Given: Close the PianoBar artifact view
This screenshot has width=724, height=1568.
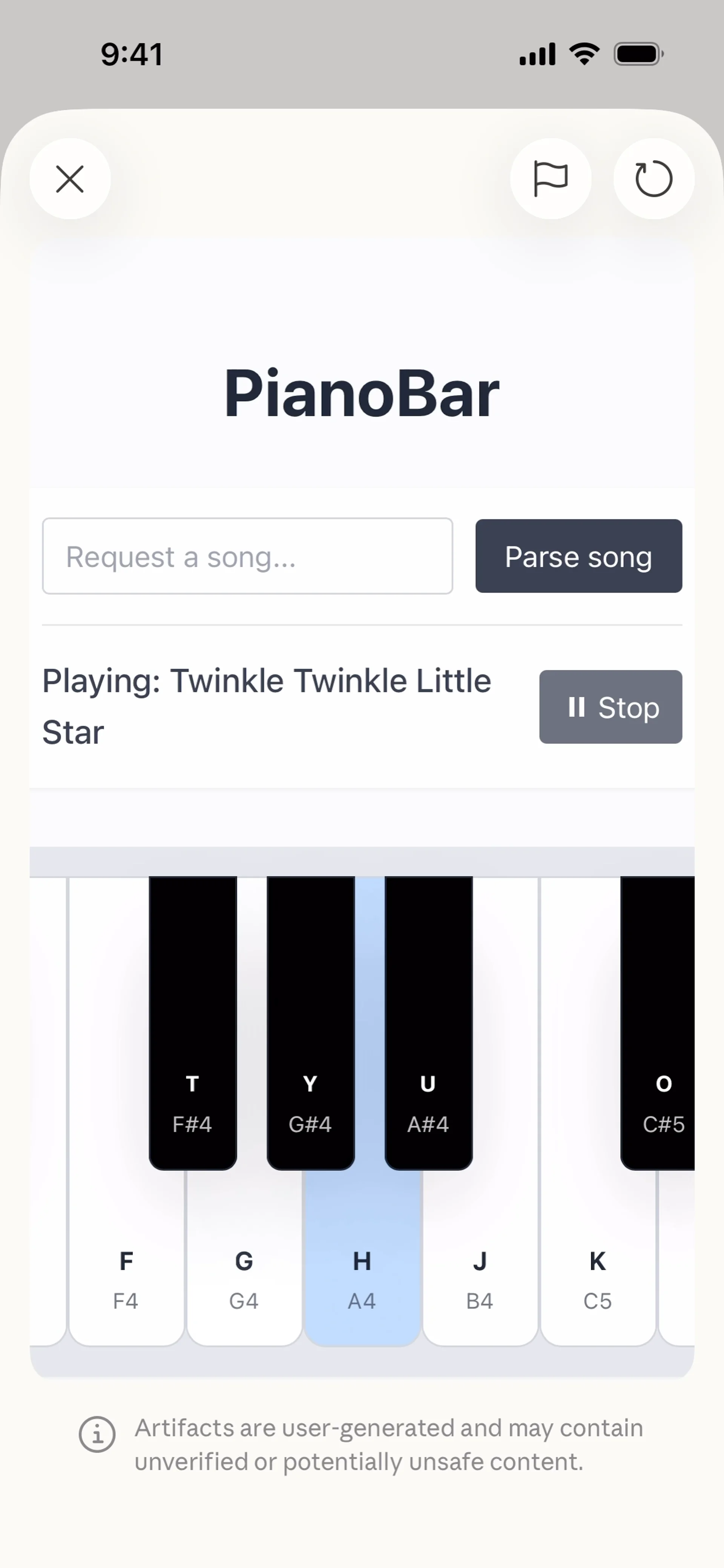Looking at the screenshot, I should point(70,179).
